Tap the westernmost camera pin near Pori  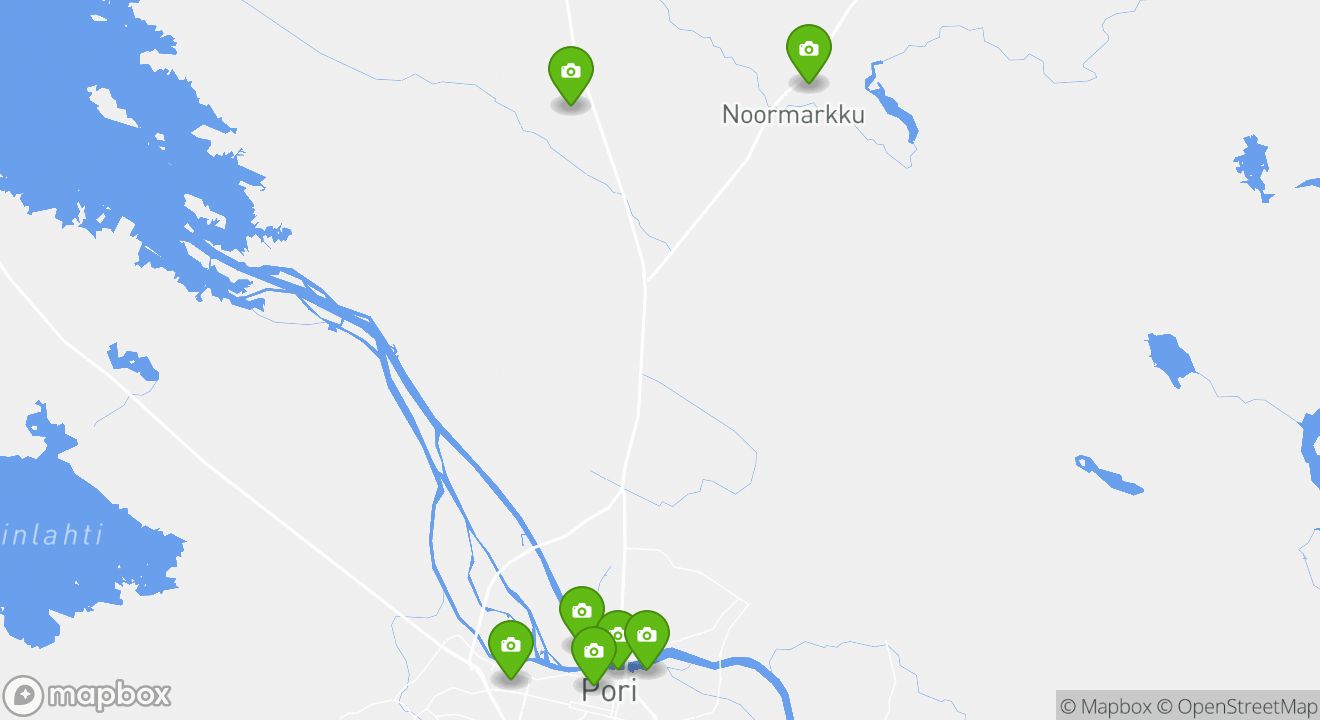[x=510, y=646]
